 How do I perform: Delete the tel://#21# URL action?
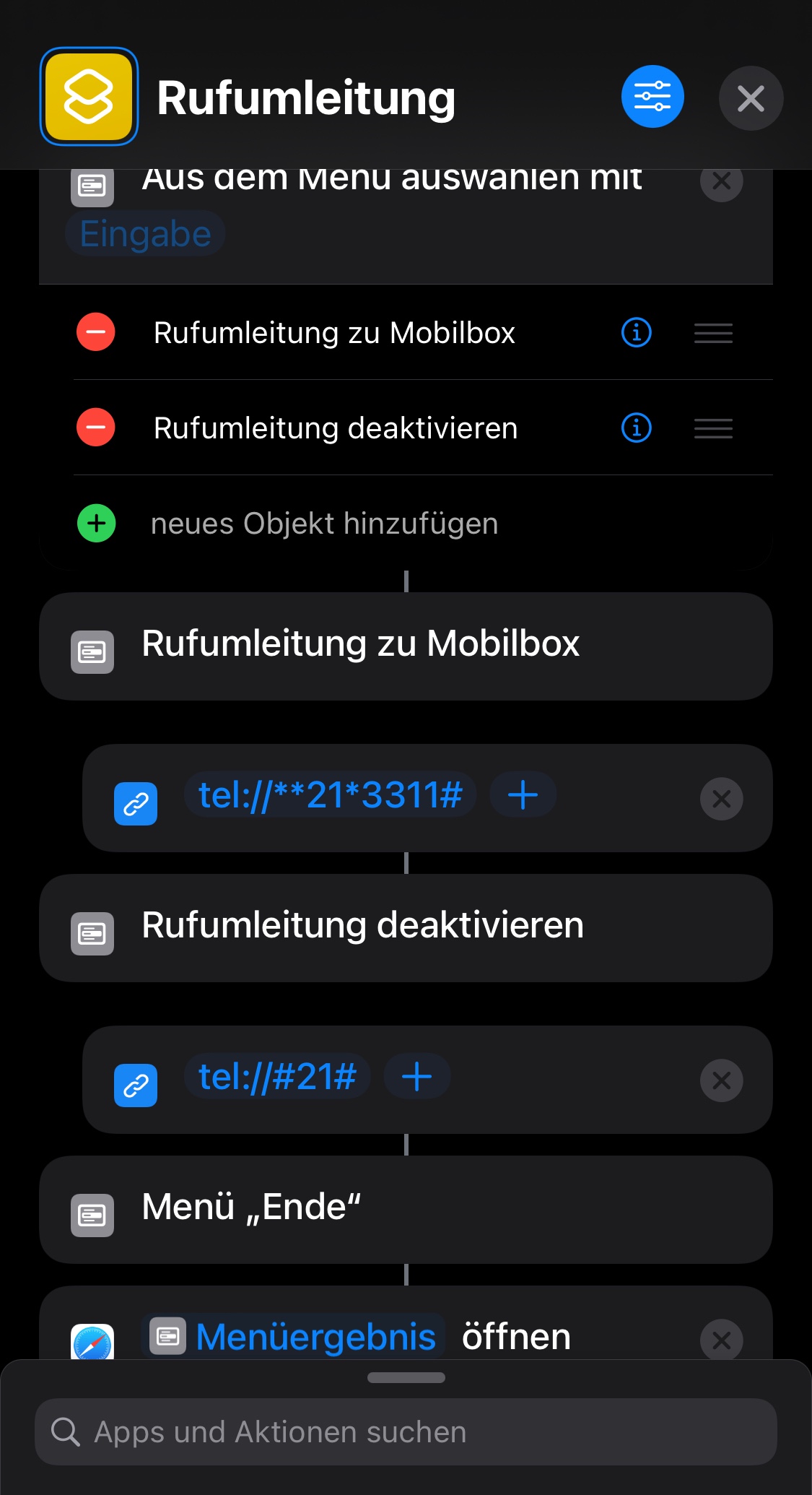[721, 1080]
